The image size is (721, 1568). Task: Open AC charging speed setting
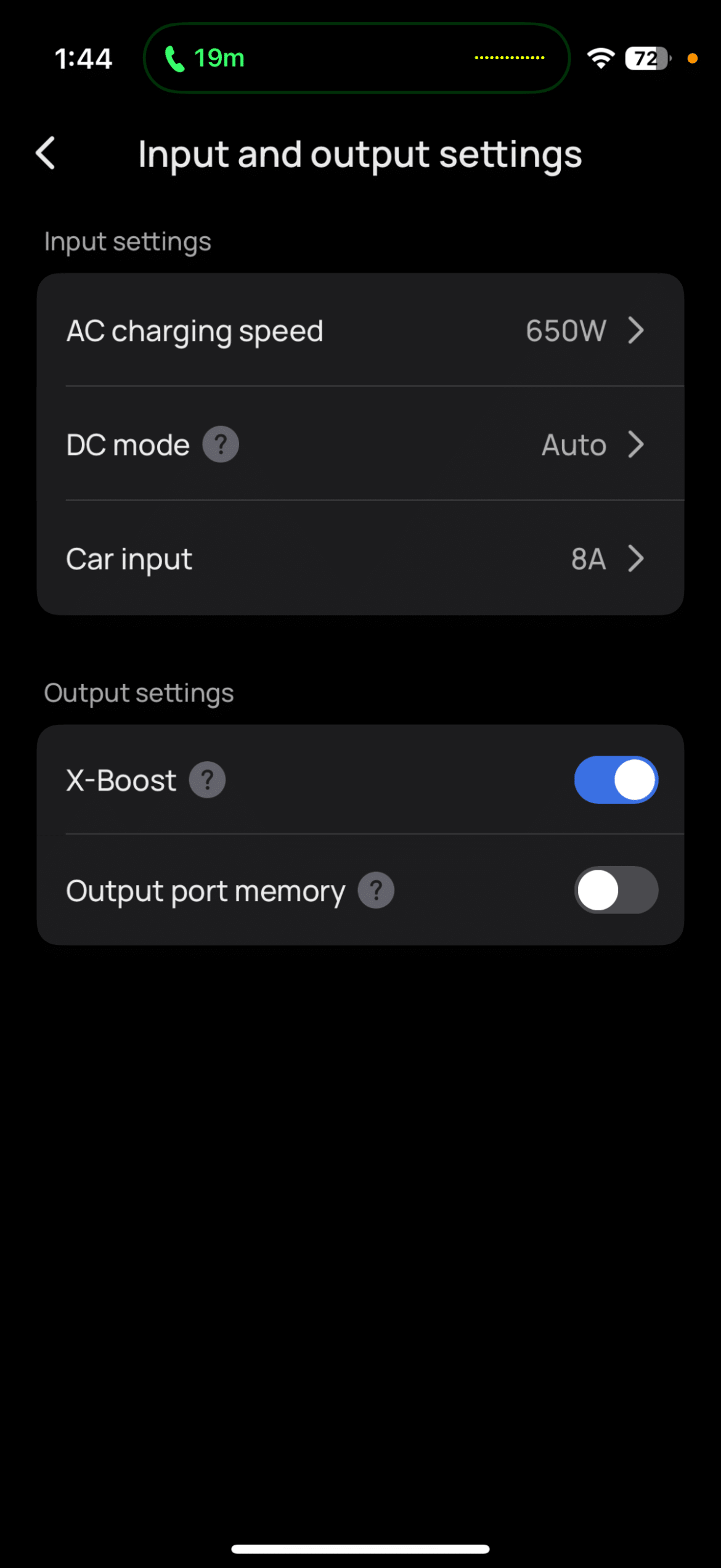[x=360, y=330]
